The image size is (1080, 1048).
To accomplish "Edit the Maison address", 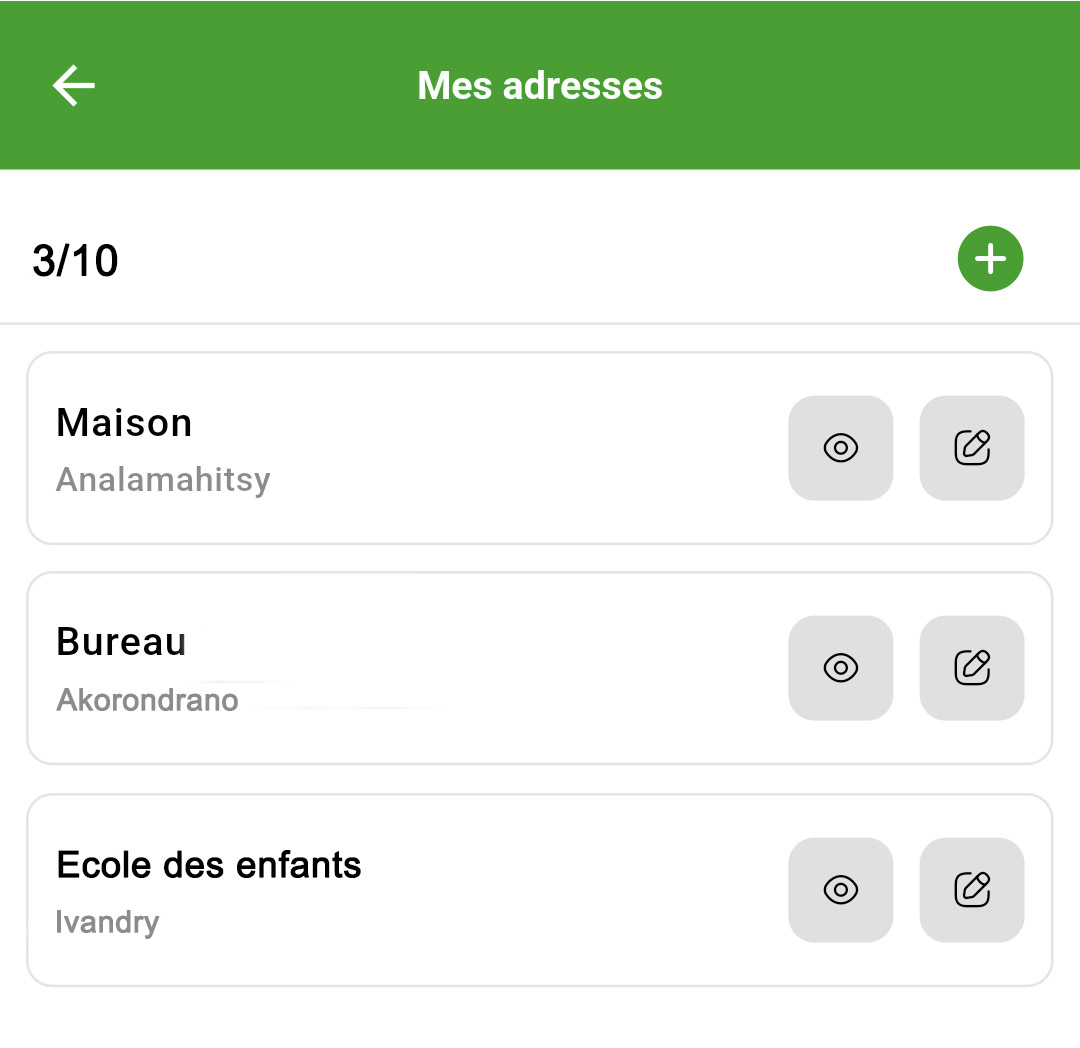I will click(x=971, y=448).
